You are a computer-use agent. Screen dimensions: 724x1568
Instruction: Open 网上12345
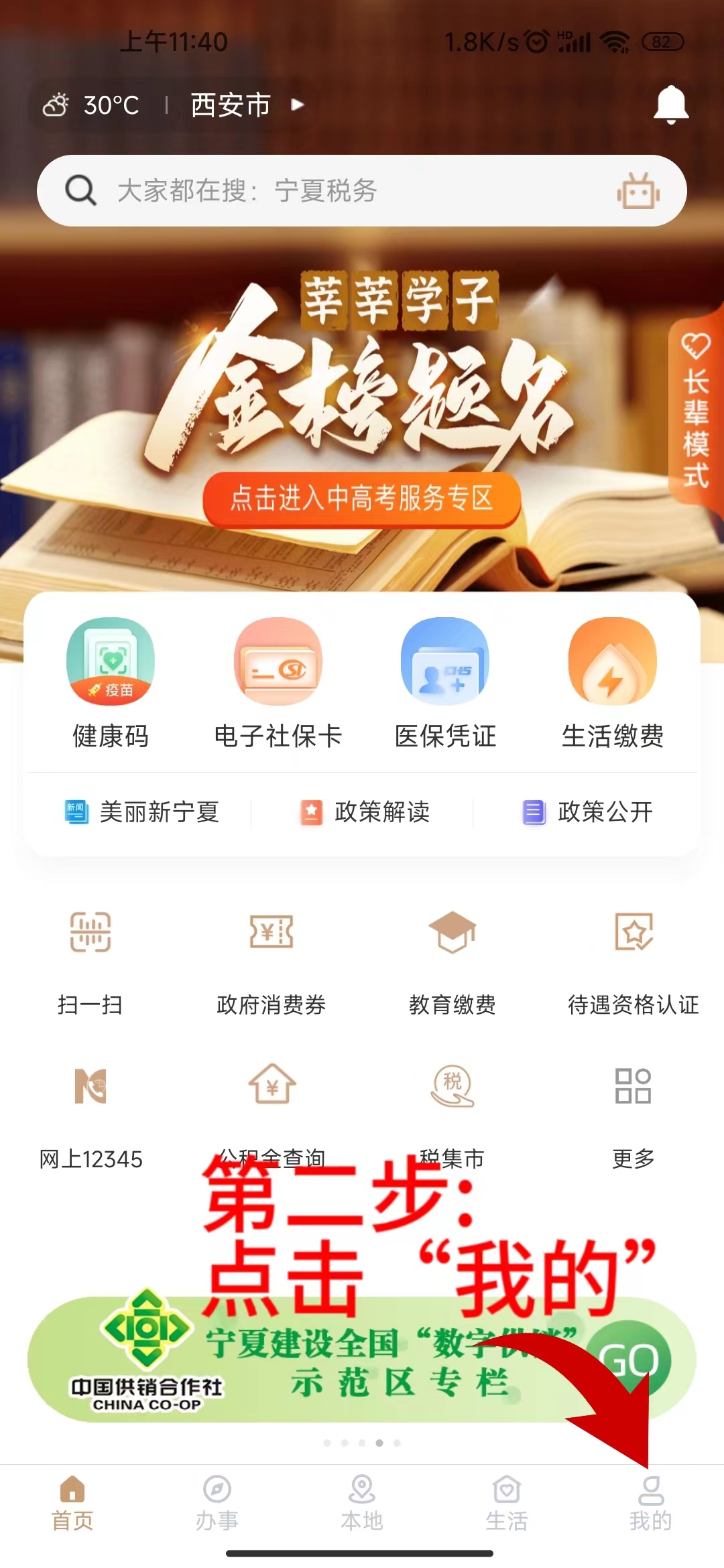90,1112
